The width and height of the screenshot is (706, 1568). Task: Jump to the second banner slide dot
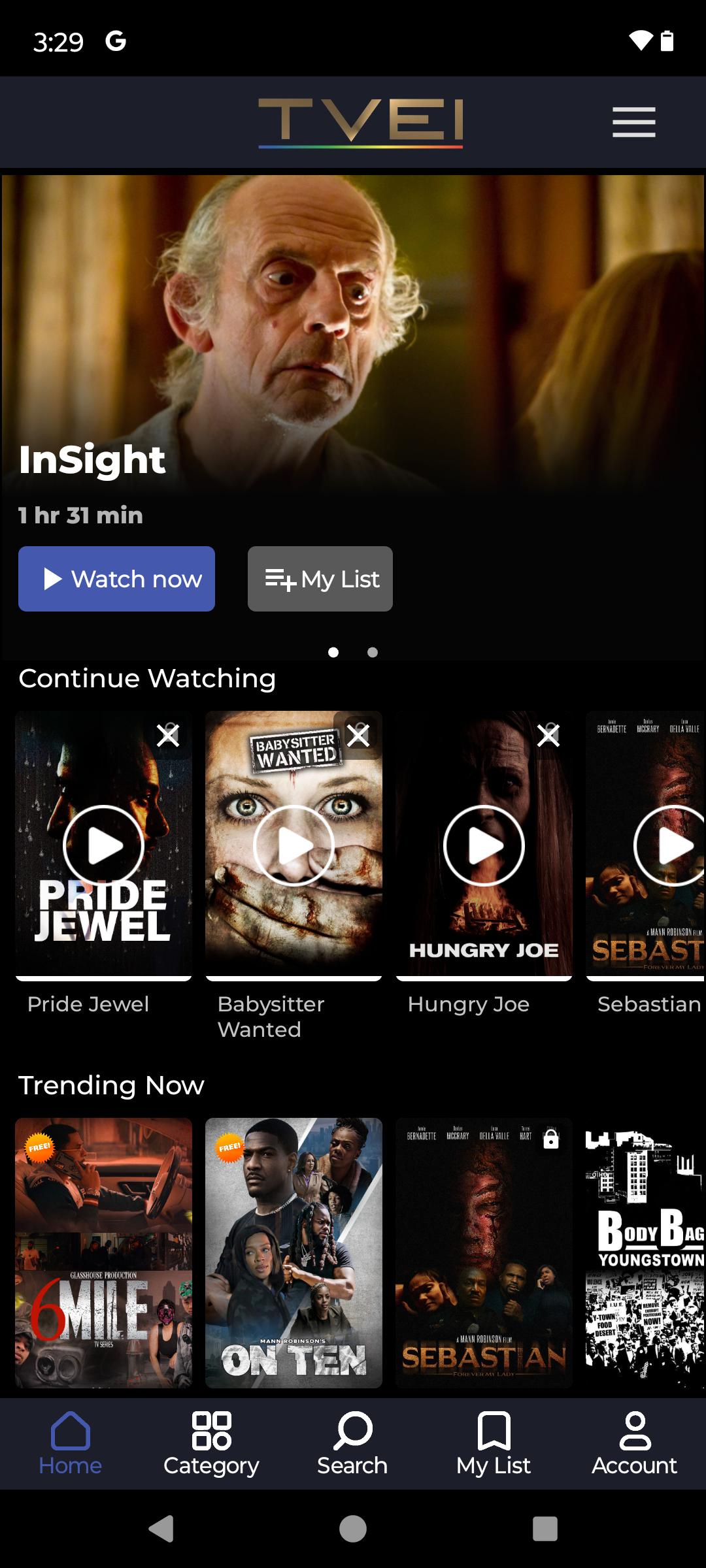click(373, 652)
